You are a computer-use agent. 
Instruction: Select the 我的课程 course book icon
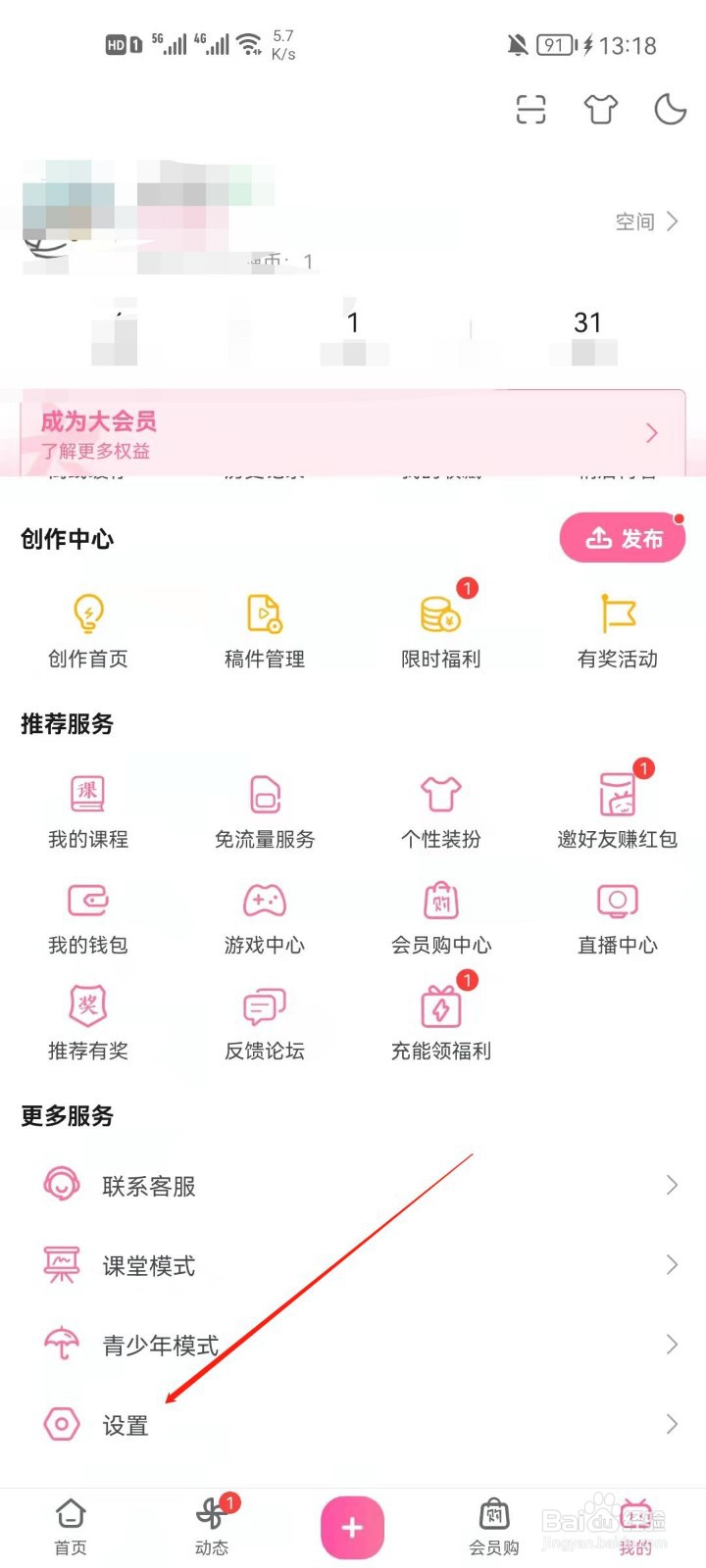coord(87,796)
